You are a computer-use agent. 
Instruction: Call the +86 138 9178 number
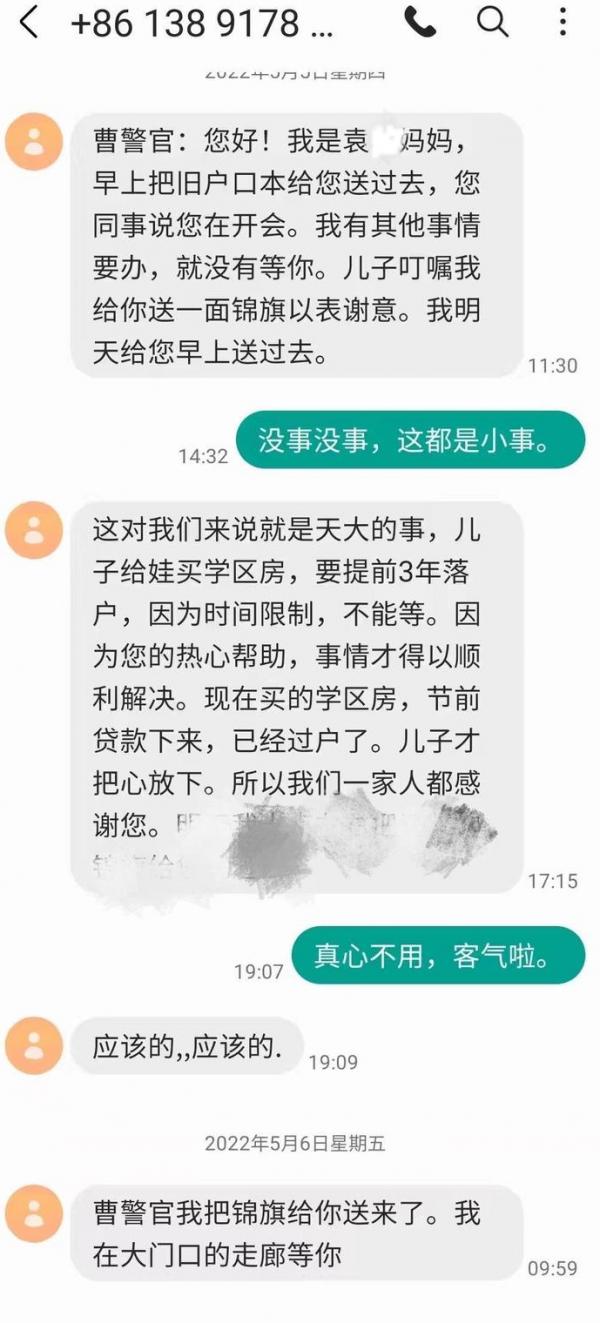[420, 22]
